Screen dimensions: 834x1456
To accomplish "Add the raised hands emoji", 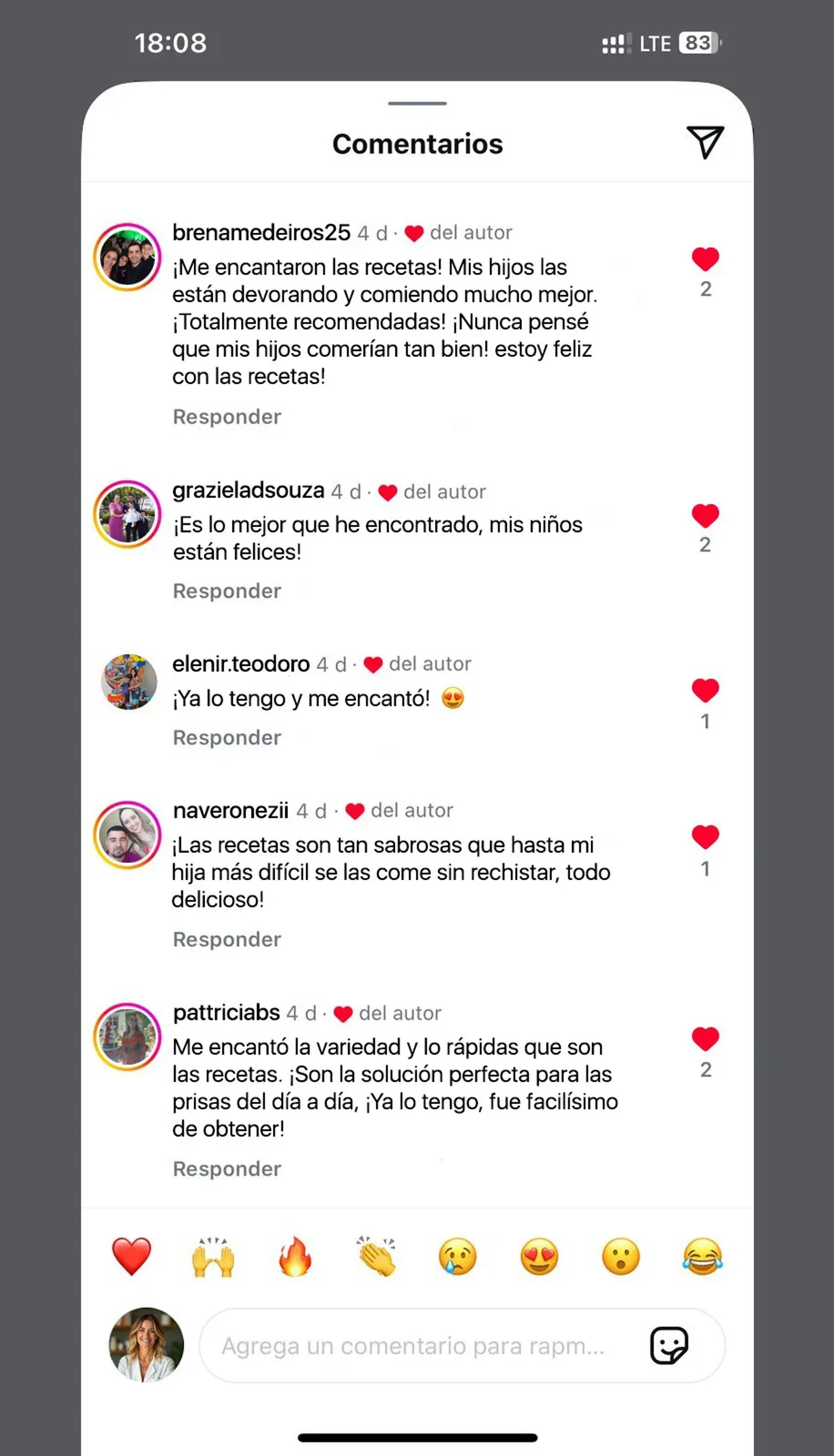I will [213, 1256].
